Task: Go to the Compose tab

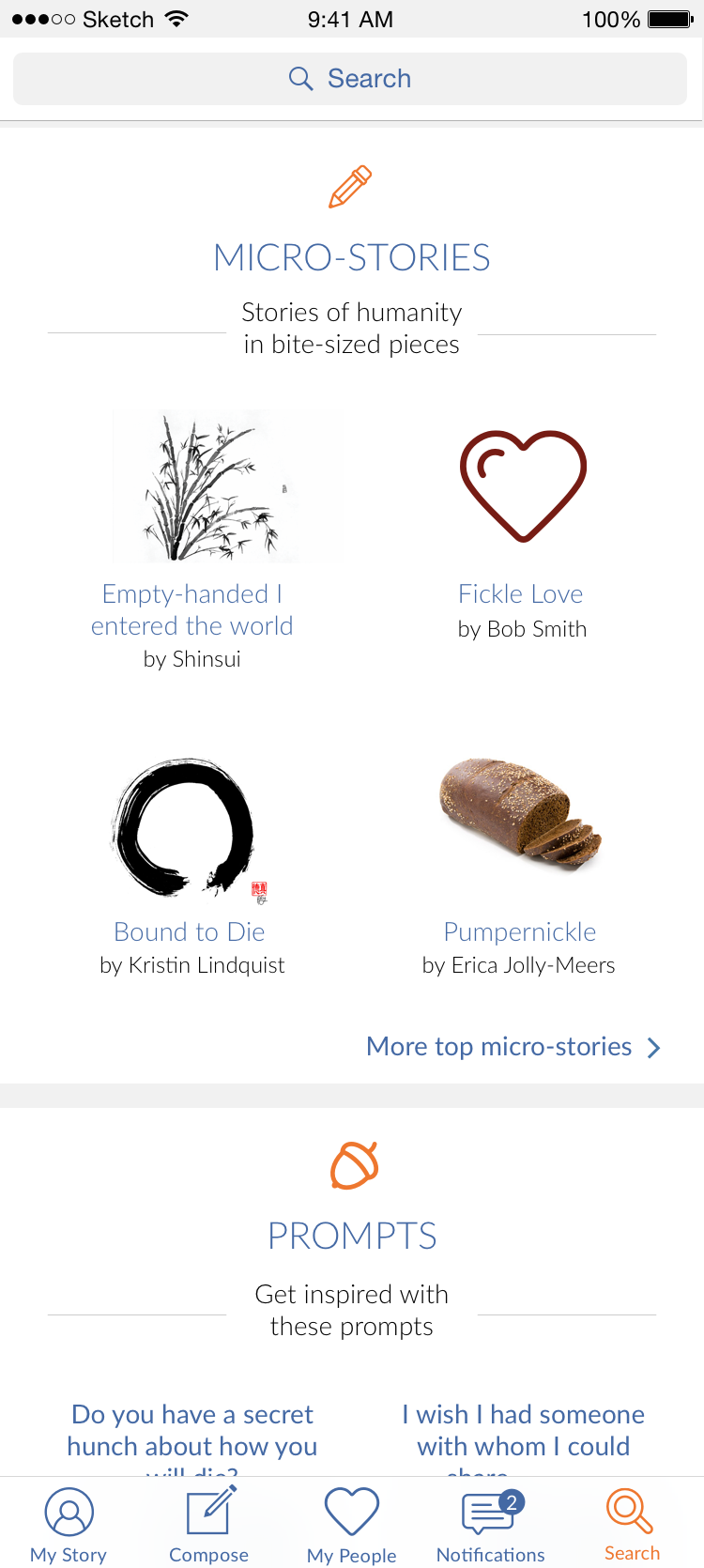Action: (209, 1525)
